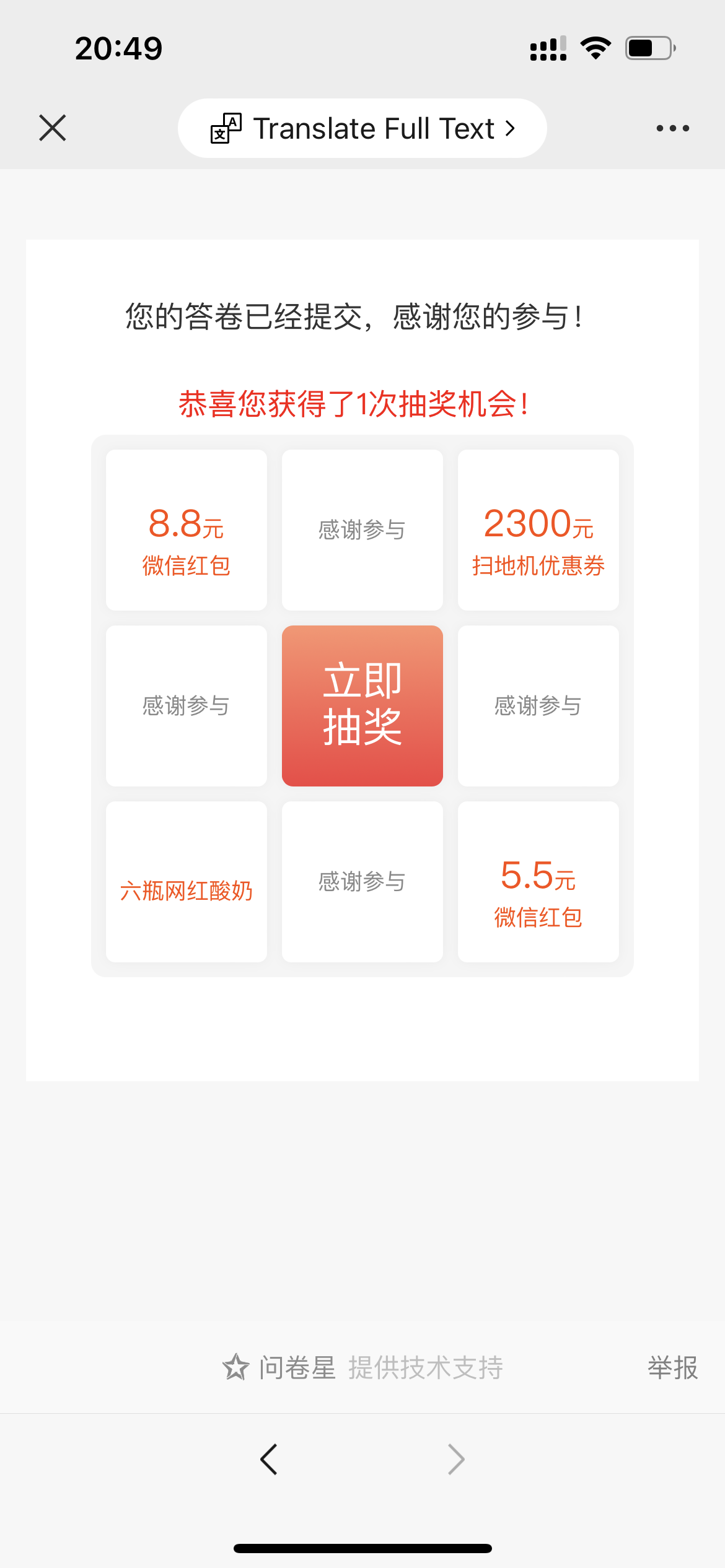
Task: Open the three-dot overflow menu
Action: tap(672, 128)
